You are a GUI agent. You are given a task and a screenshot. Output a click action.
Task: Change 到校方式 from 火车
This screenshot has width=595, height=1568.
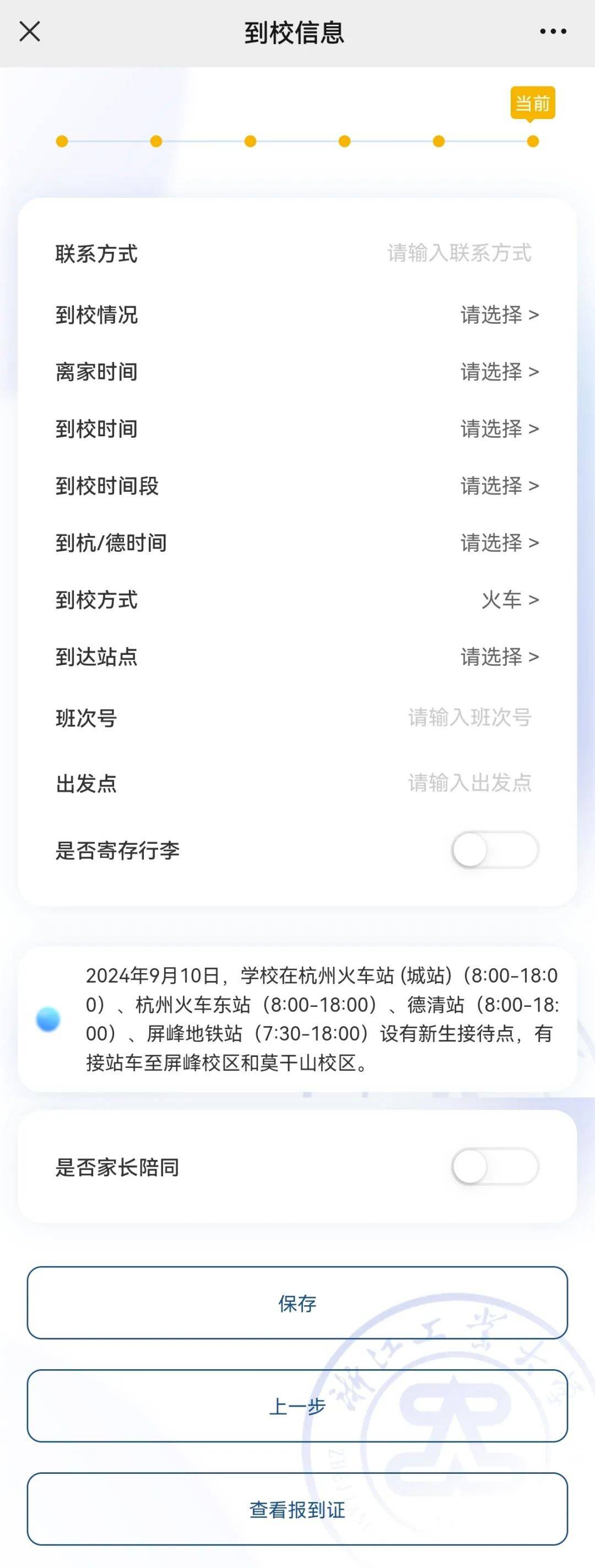pyautogui.click(x=509, y=600)
